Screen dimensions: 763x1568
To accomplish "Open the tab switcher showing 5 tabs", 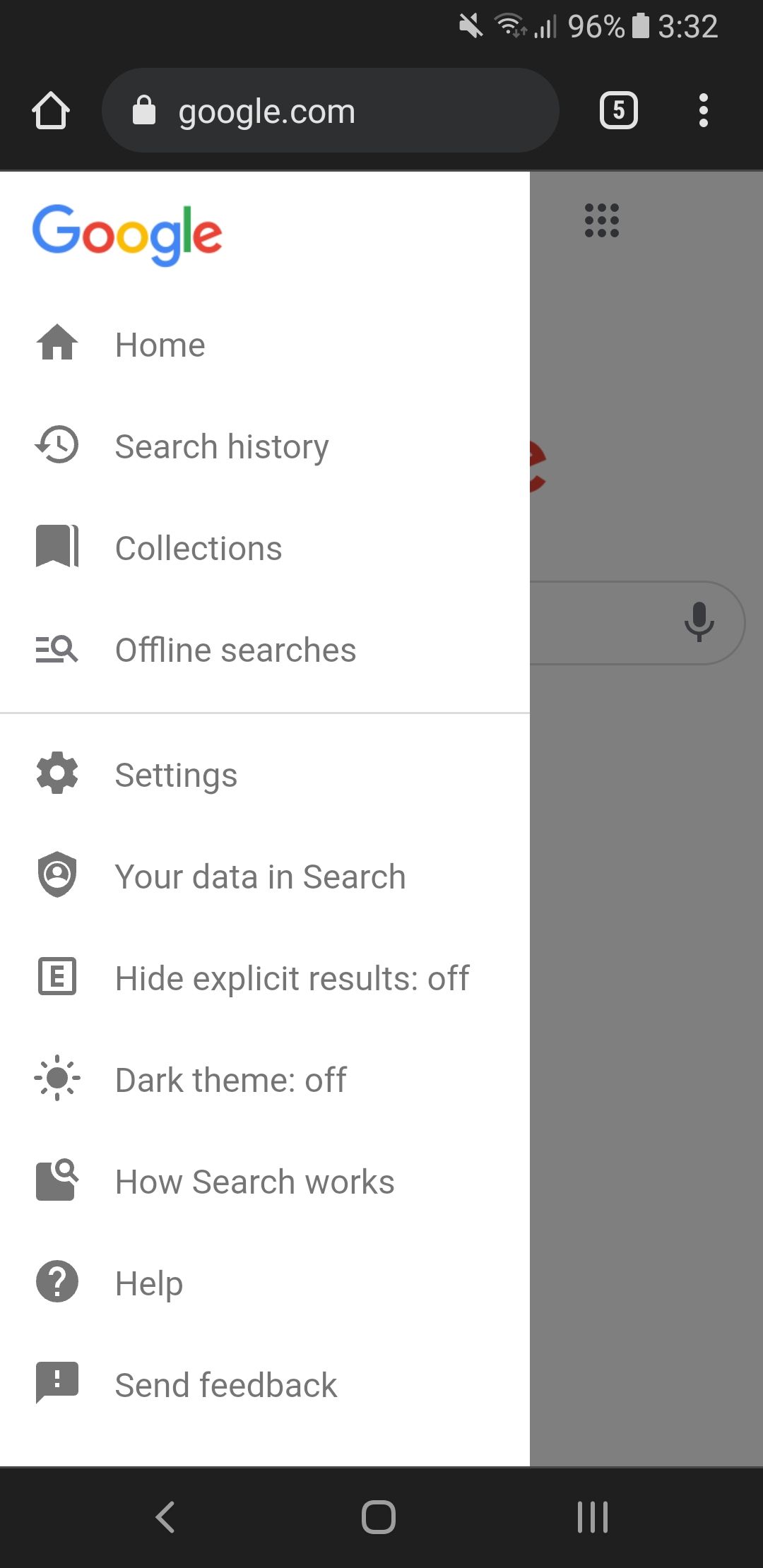I will click(618, 110).
